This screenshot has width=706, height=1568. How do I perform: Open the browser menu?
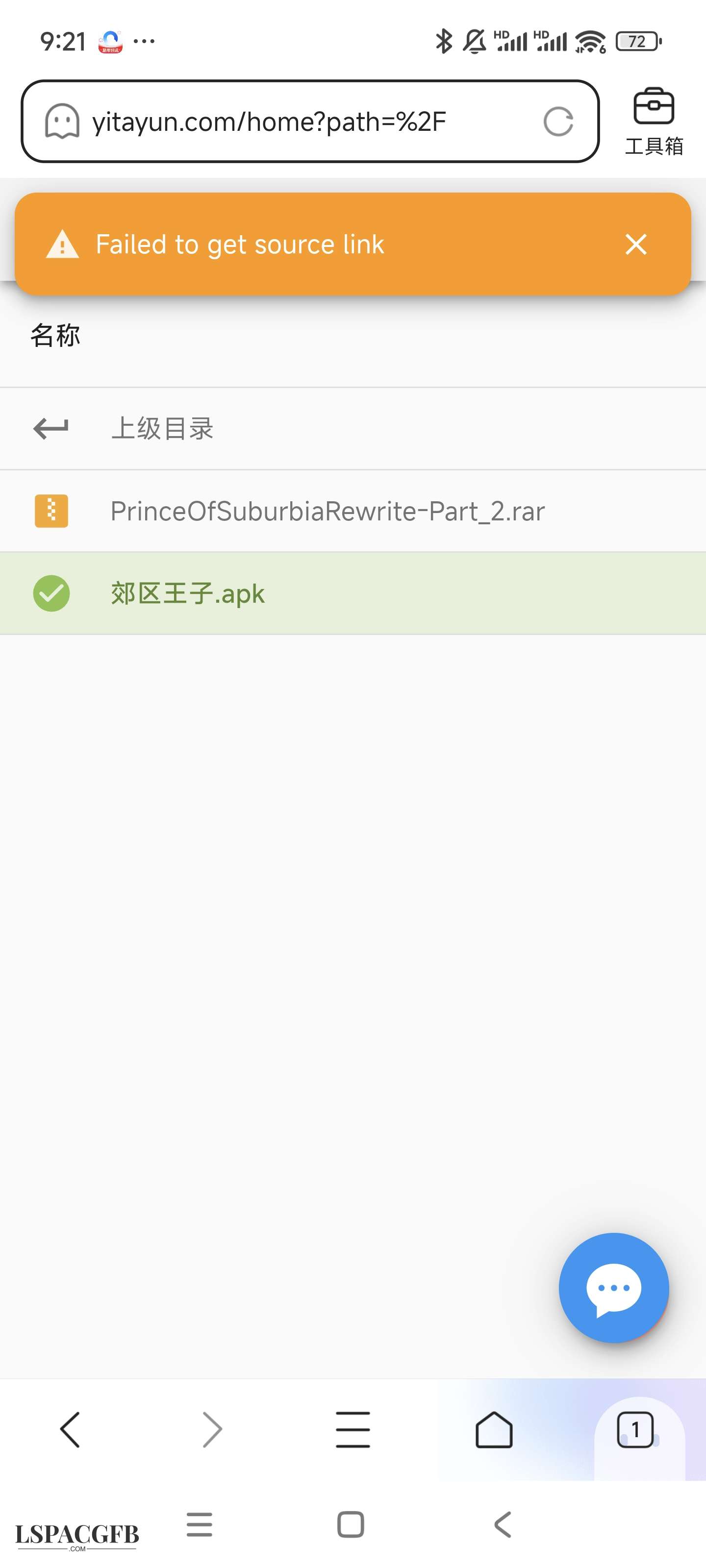pyautogui.click(x=353, y=1429)
